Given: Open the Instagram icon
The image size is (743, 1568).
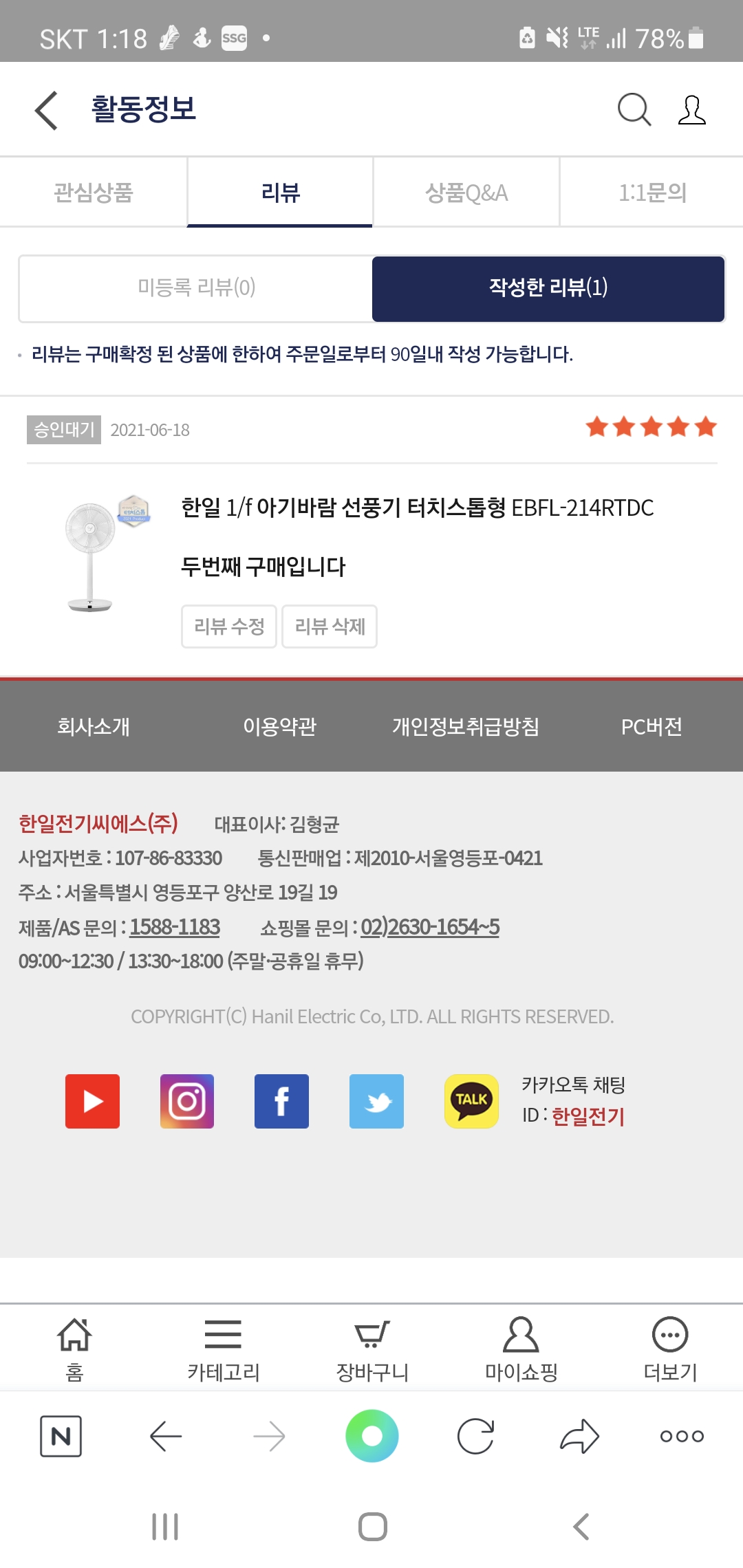Looking at the screenshot, I should coord(187,1101).
